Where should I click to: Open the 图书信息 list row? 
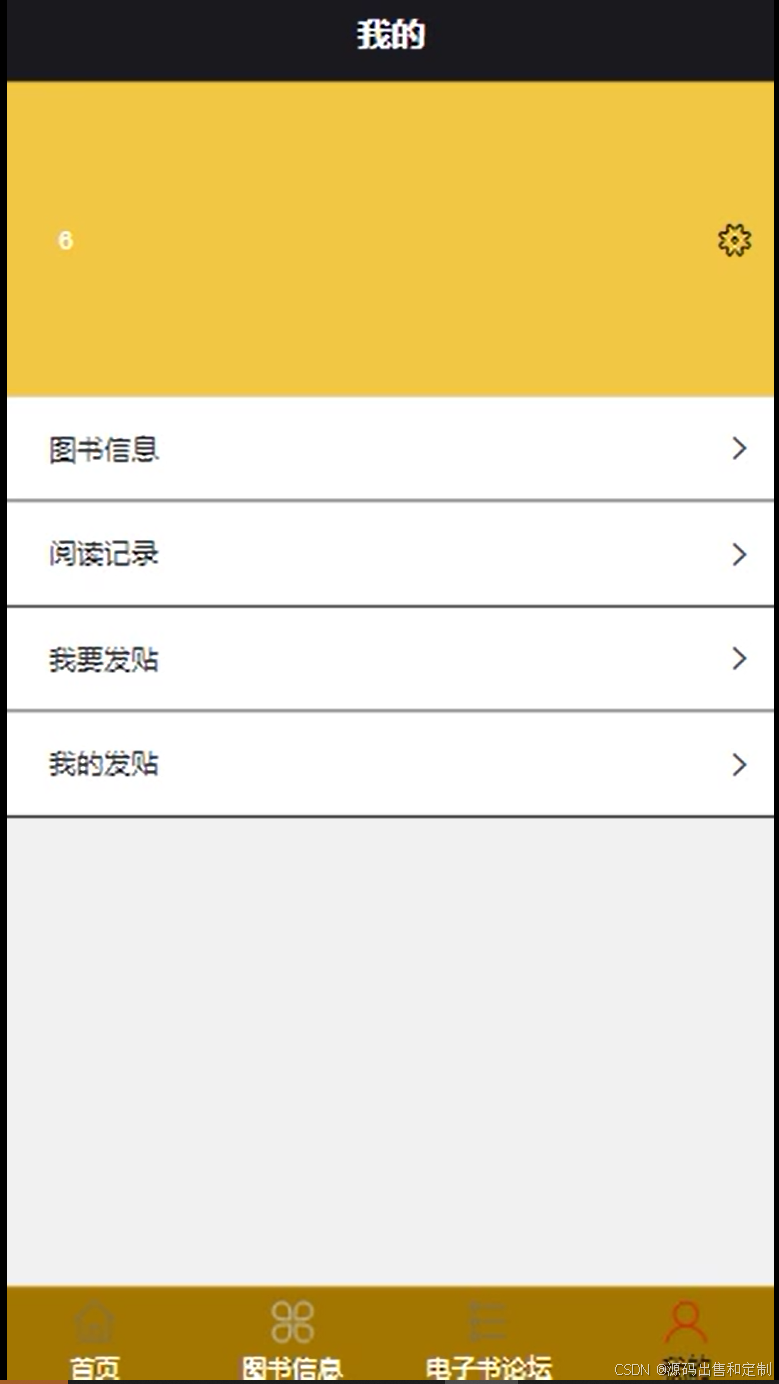click(390, 449)
